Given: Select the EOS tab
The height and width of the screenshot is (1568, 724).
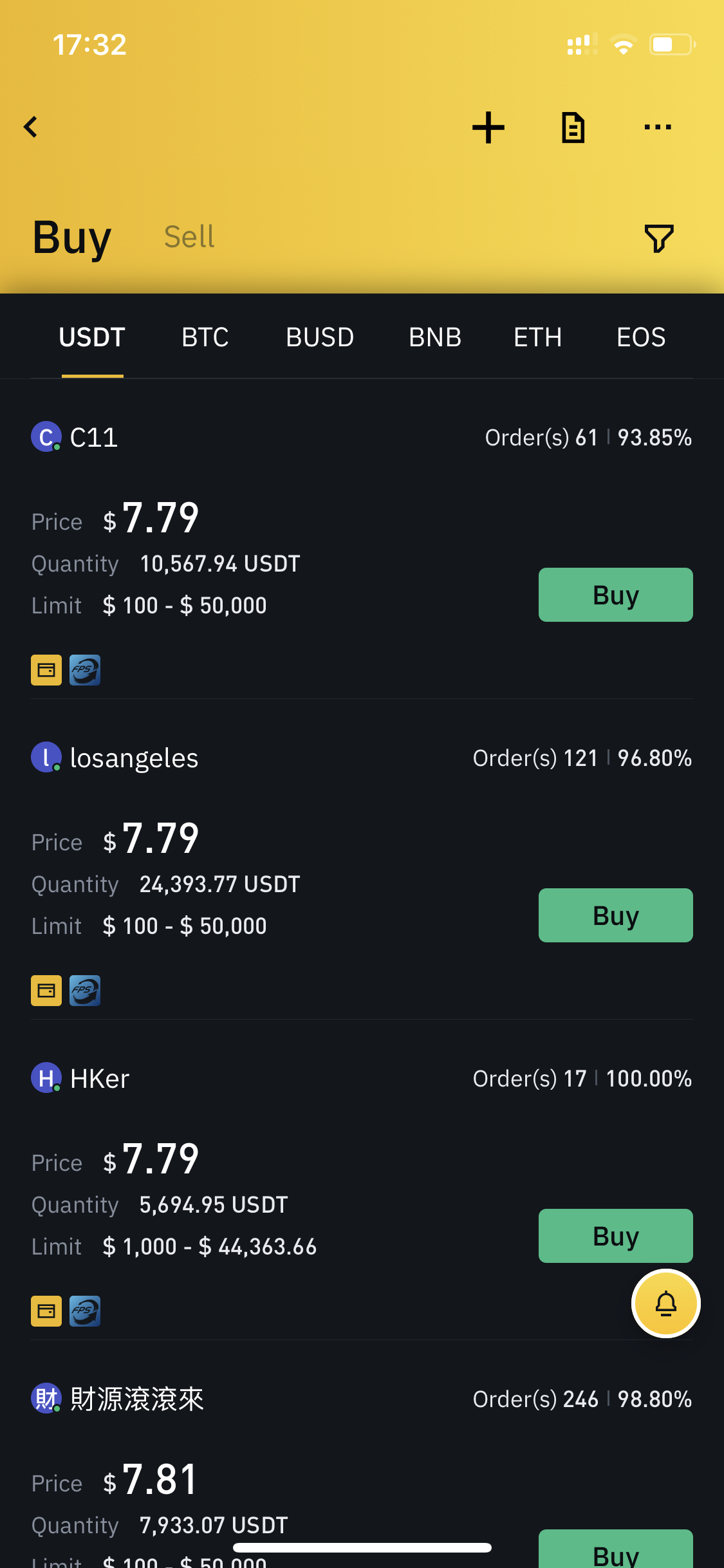Looking at the screenshot, I should click(641, 337).
